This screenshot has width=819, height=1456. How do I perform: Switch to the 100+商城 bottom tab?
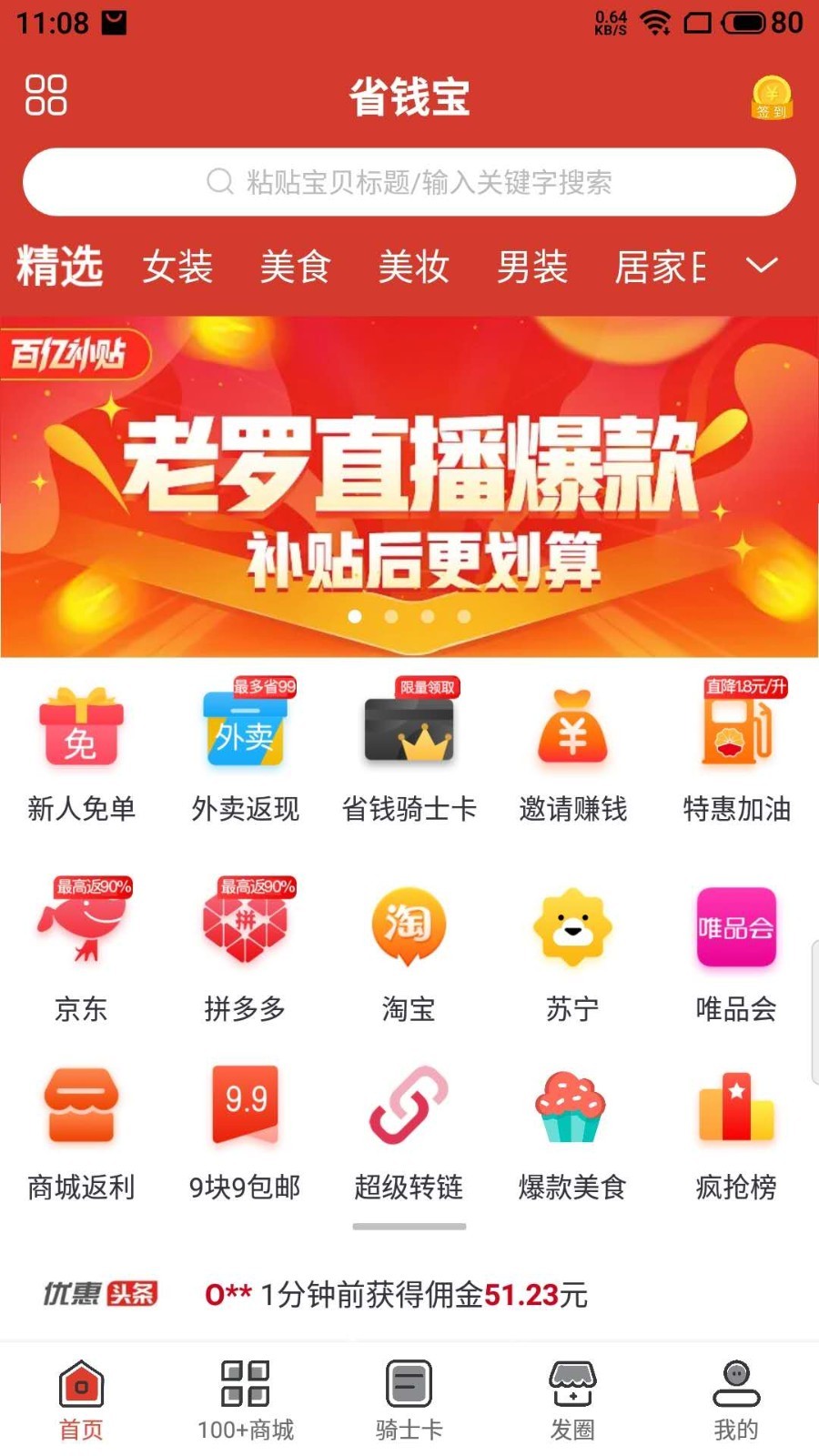click(246, 1400)
